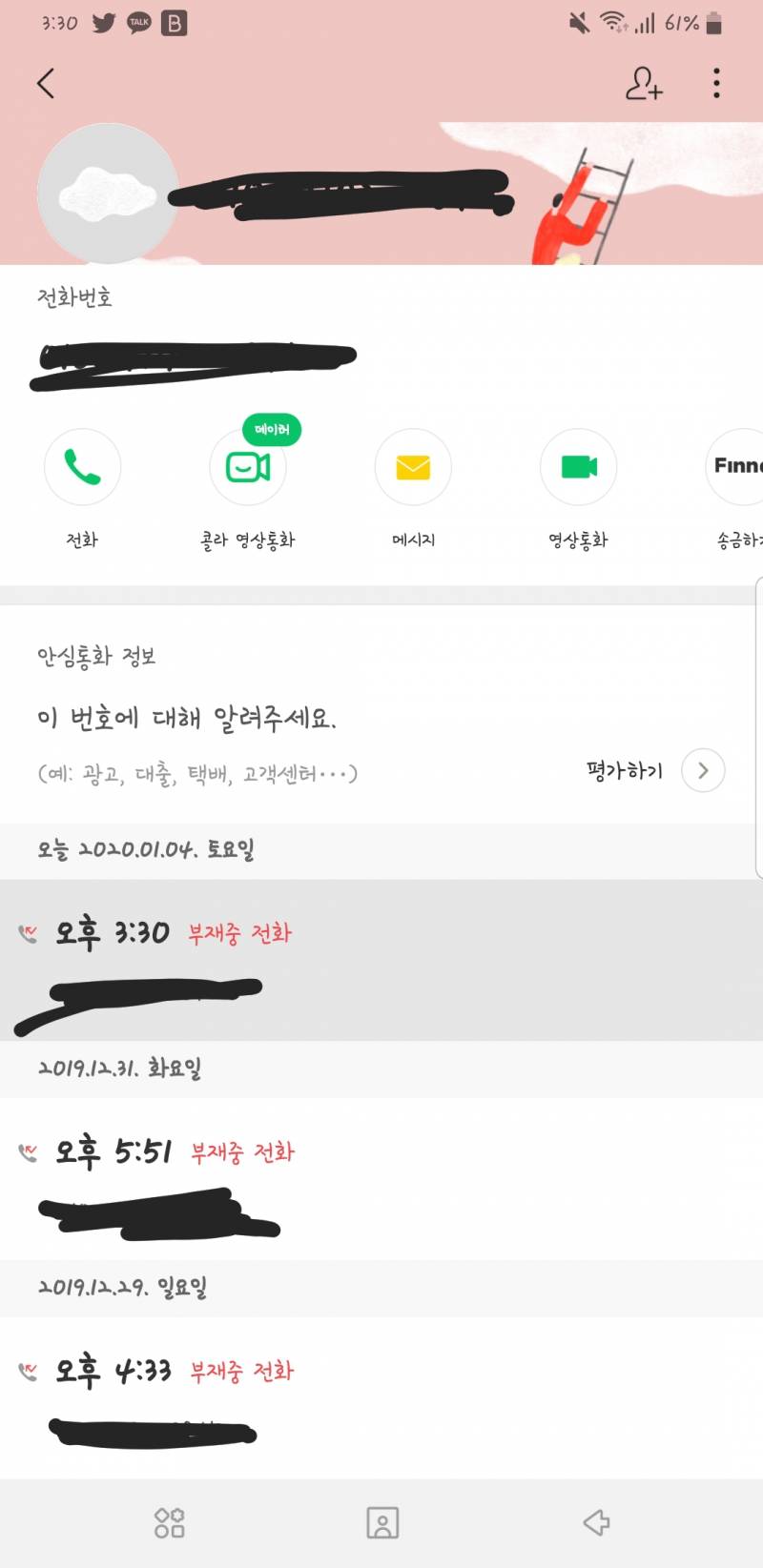Tap the back navigation key at bottom right

point(595,1522)
